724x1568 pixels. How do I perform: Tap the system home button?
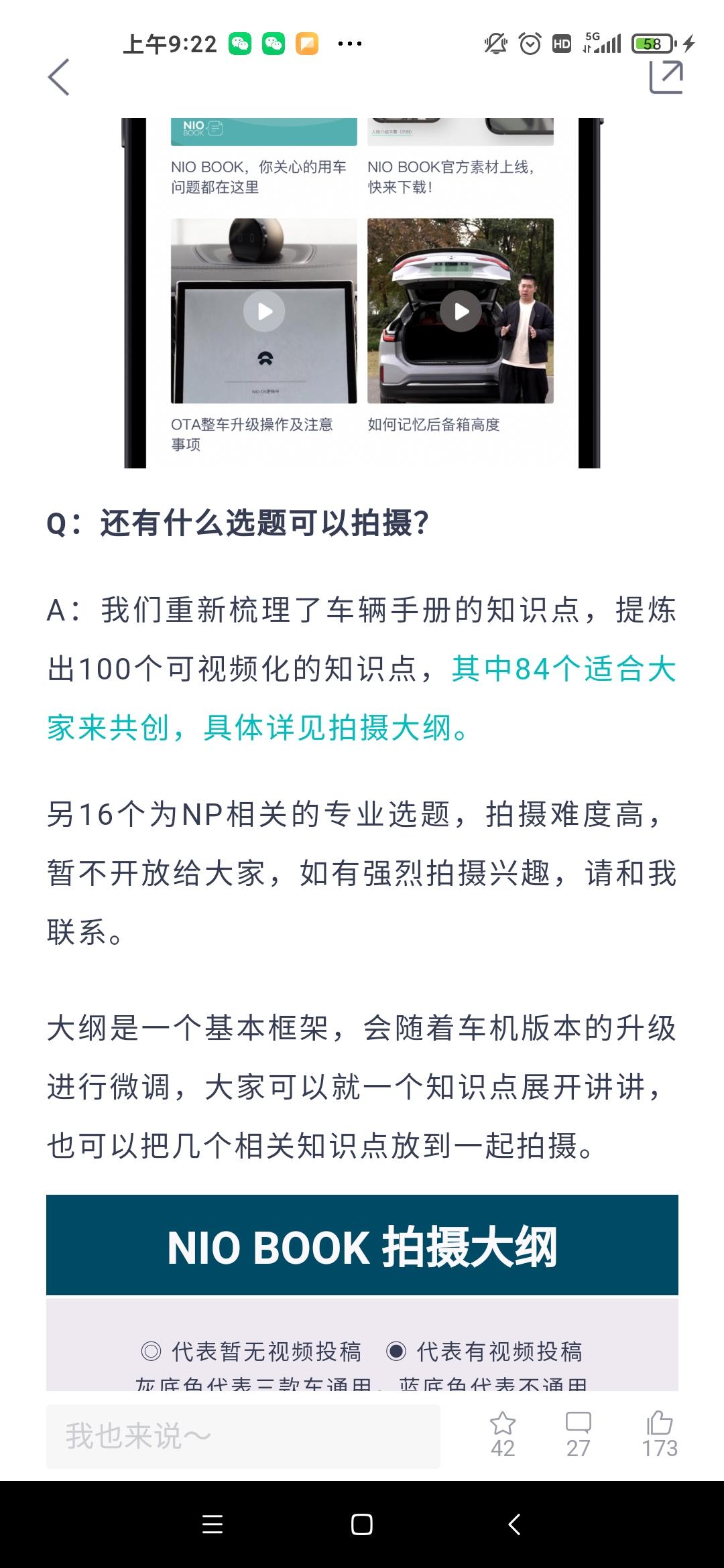click(362, 1524)
